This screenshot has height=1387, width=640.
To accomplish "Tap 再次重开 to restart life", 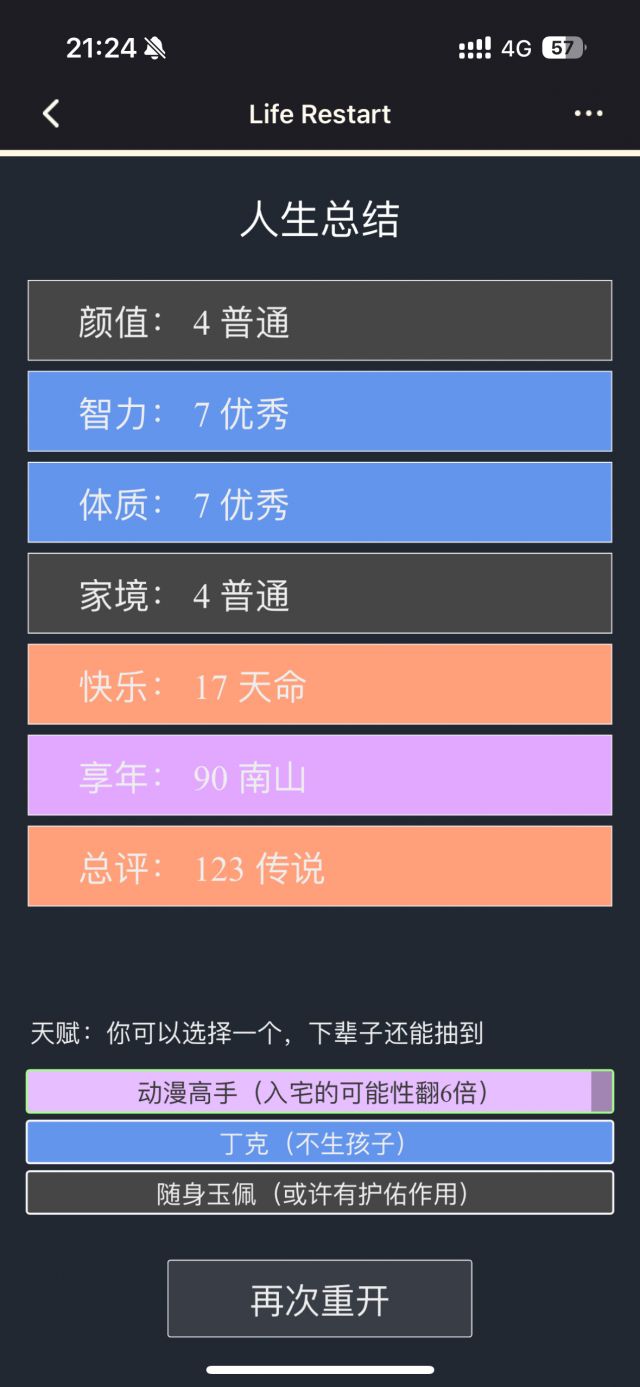I will click(x=319, y=1299).
